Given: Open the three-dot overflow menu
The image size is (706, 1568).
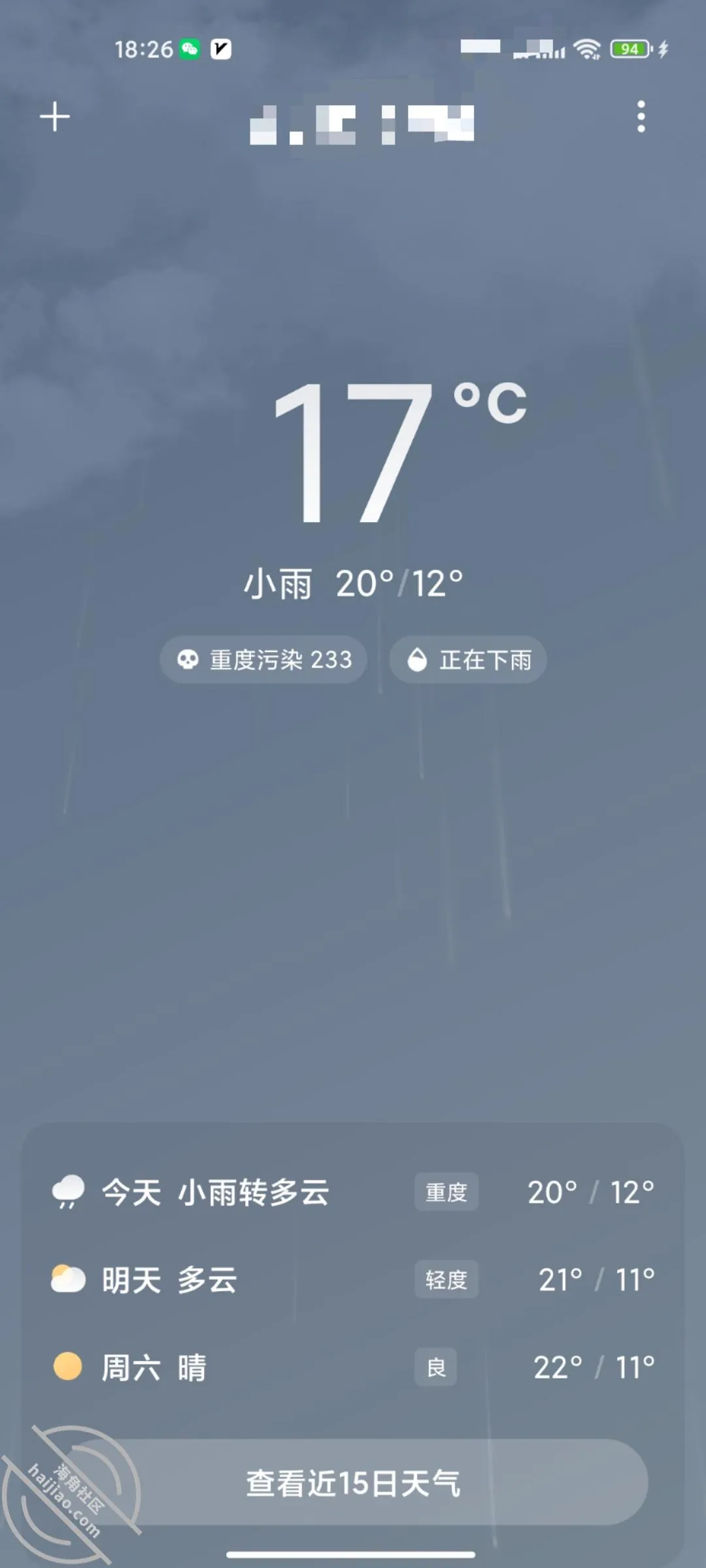Looking at the screenshot, I should (641, 117).
